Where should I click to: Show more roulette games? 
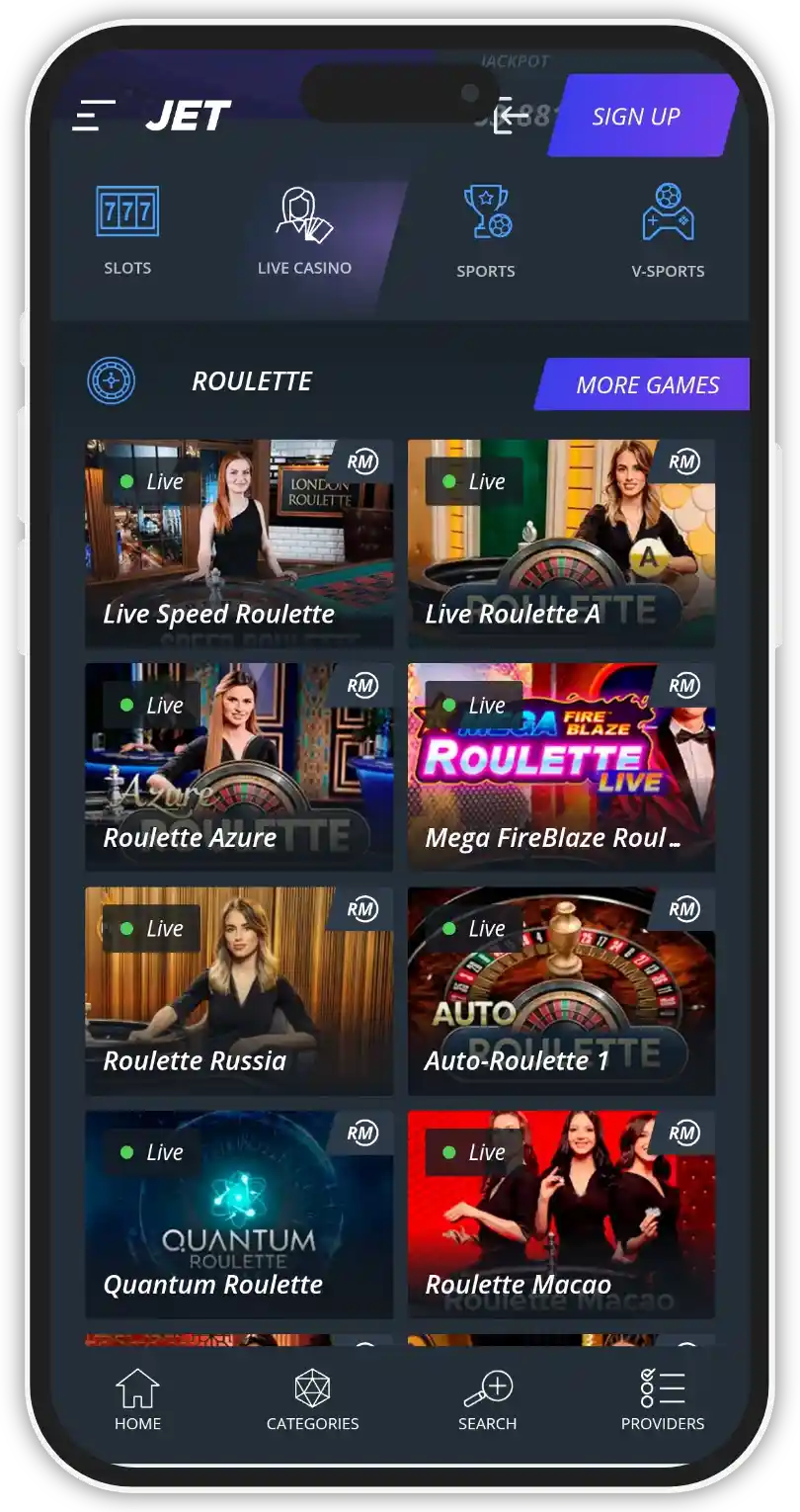coord(647,384)
